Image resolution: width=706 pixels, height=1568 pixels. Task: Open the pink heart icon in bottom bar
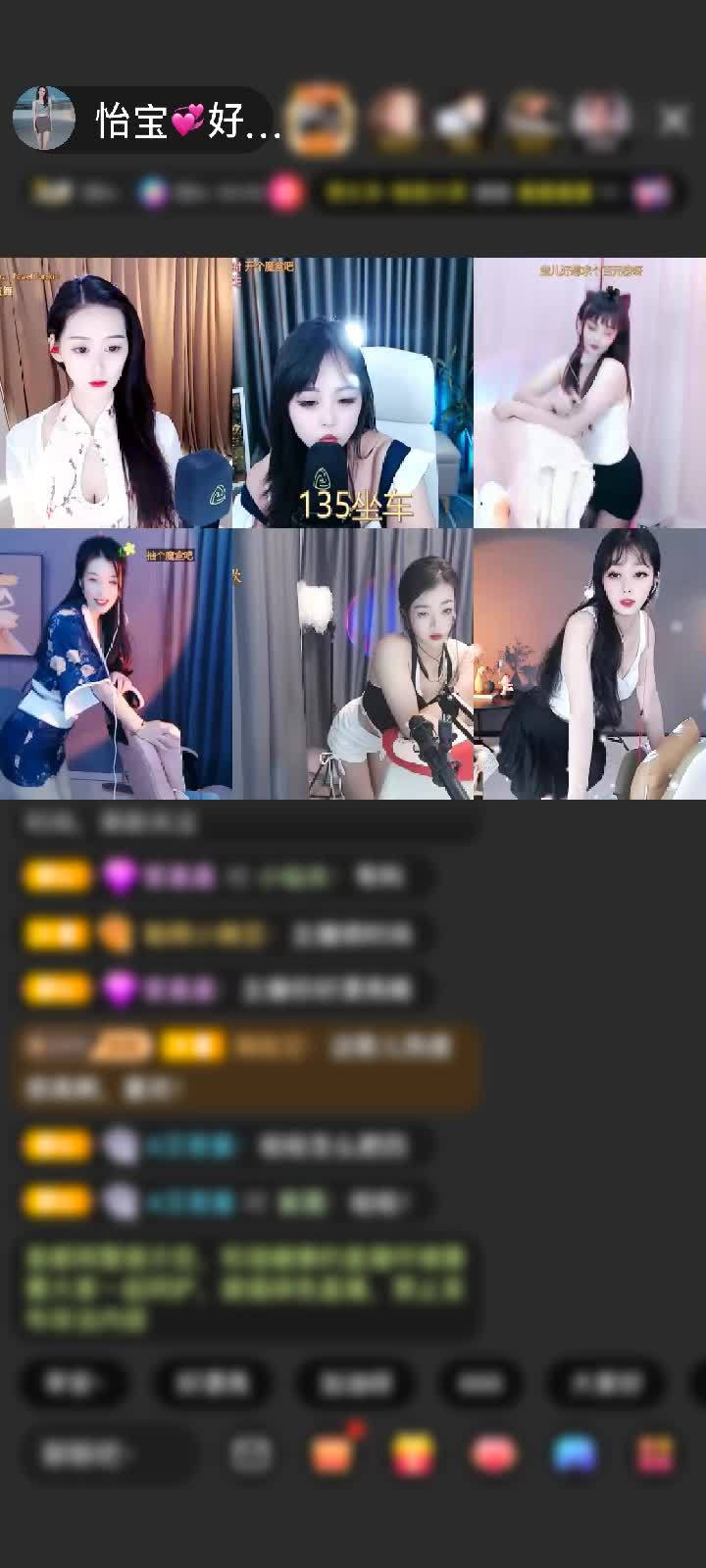[493, 1454]
